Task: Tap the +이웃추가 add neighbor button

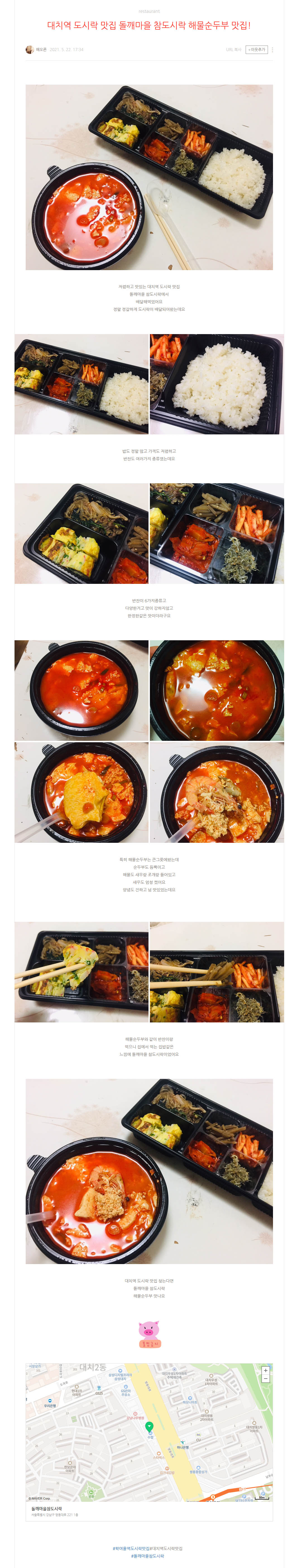Action: pyautogui.click(x=256, y=49)
